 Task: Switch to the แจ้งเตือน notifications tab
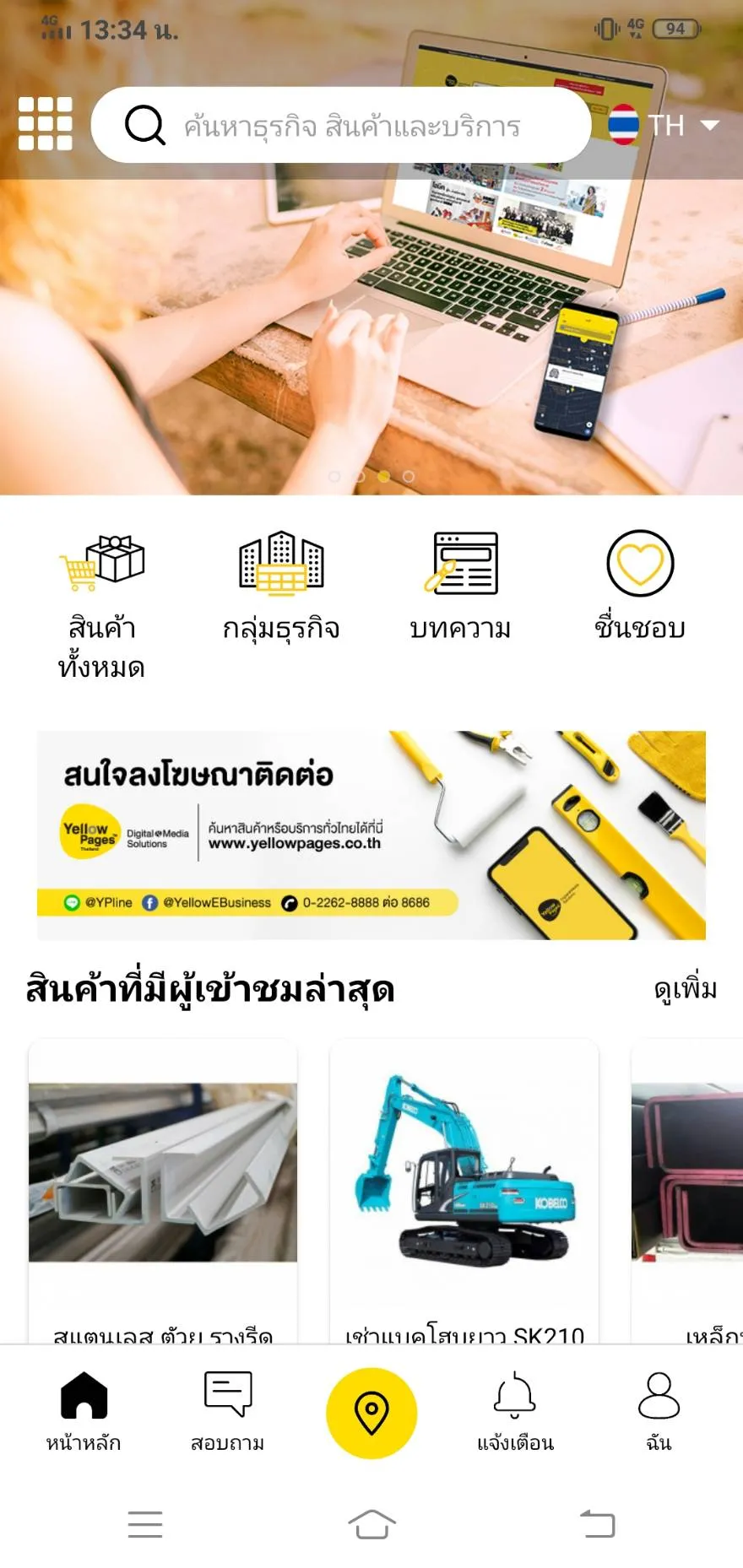[x=515, y=1411]
